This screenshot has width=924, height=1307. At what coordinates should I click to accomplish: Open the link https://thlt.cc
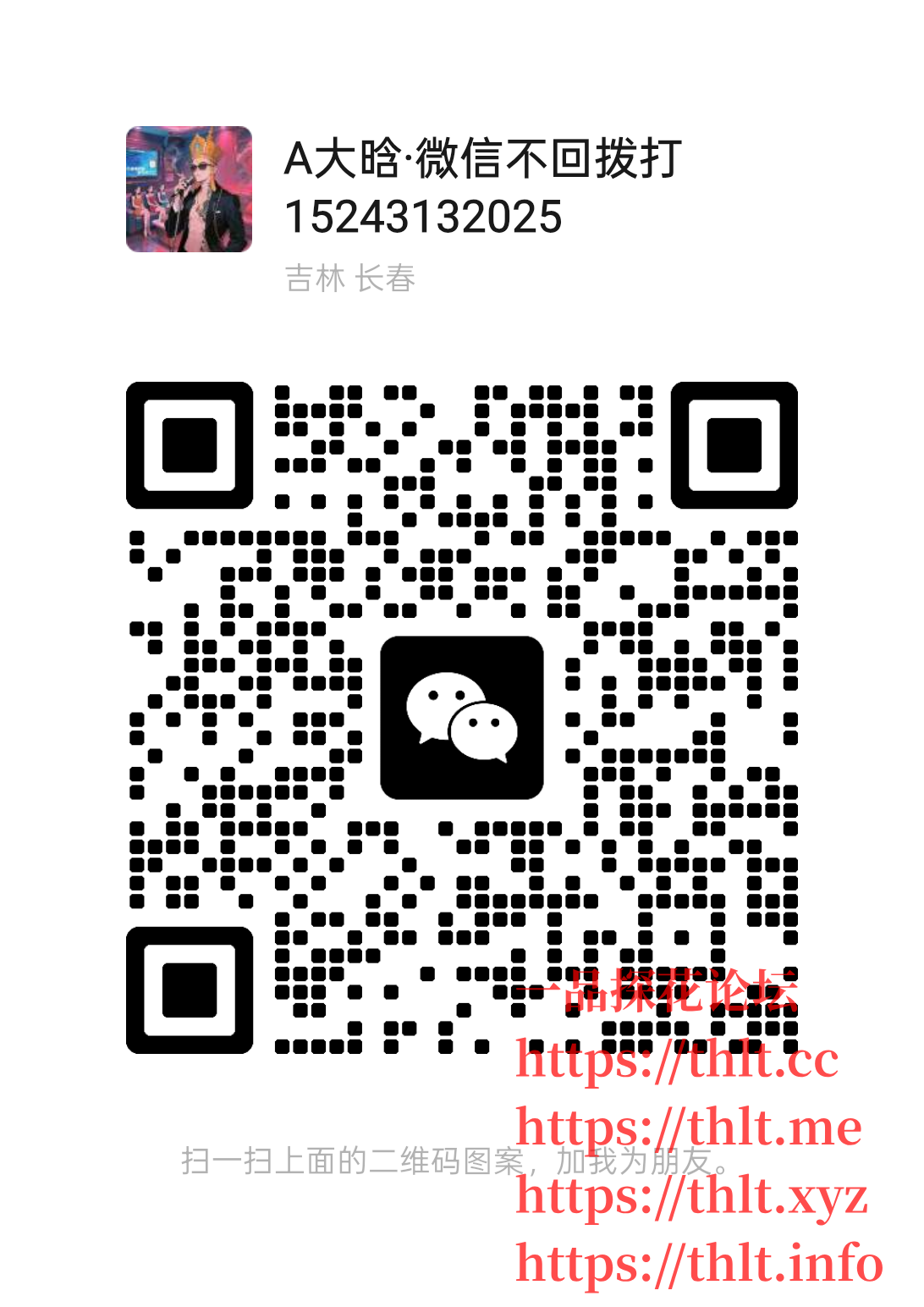pyautogui.click(x=677, y=1061)
